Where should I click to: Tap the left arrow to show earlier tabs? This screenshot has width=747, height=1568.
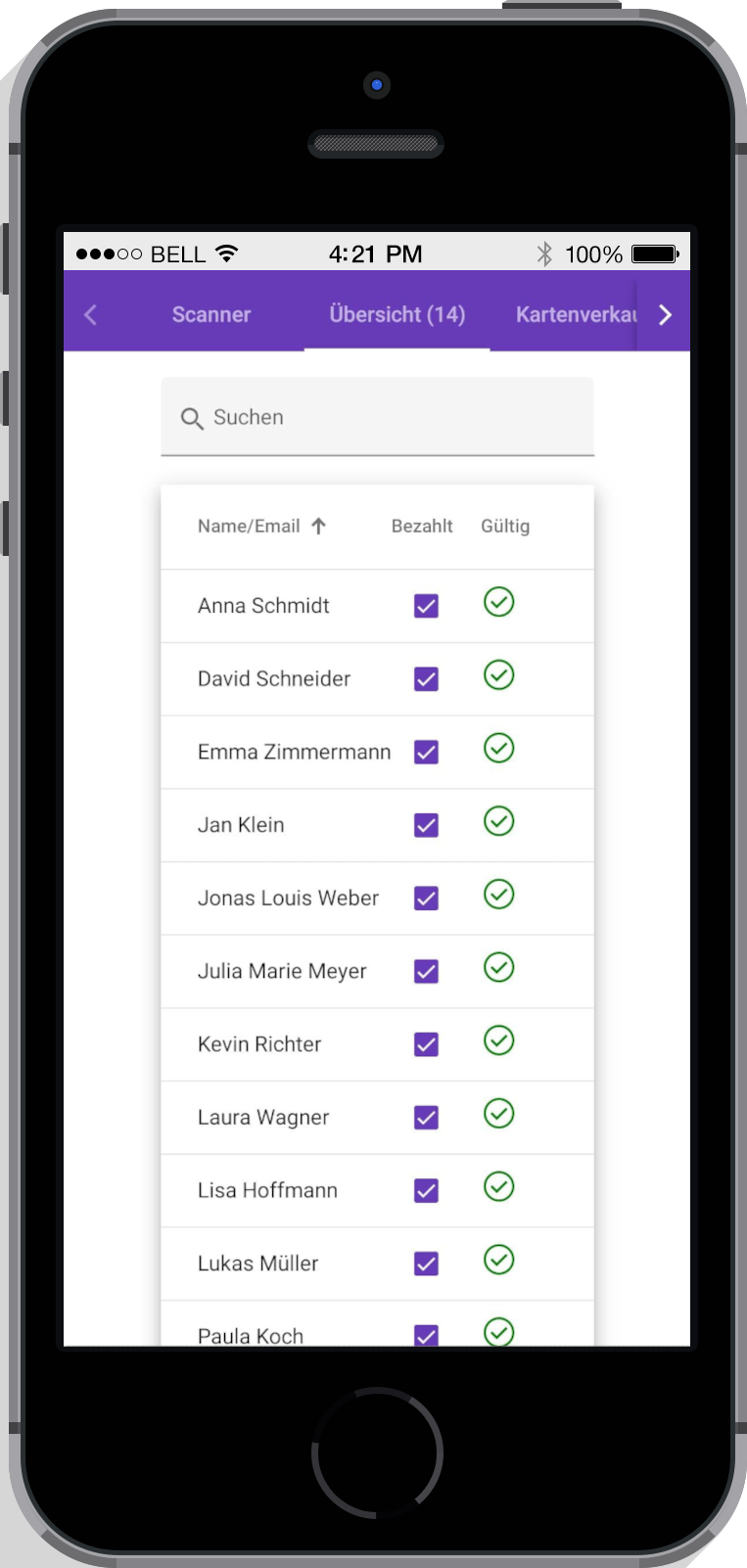[91, 314]
